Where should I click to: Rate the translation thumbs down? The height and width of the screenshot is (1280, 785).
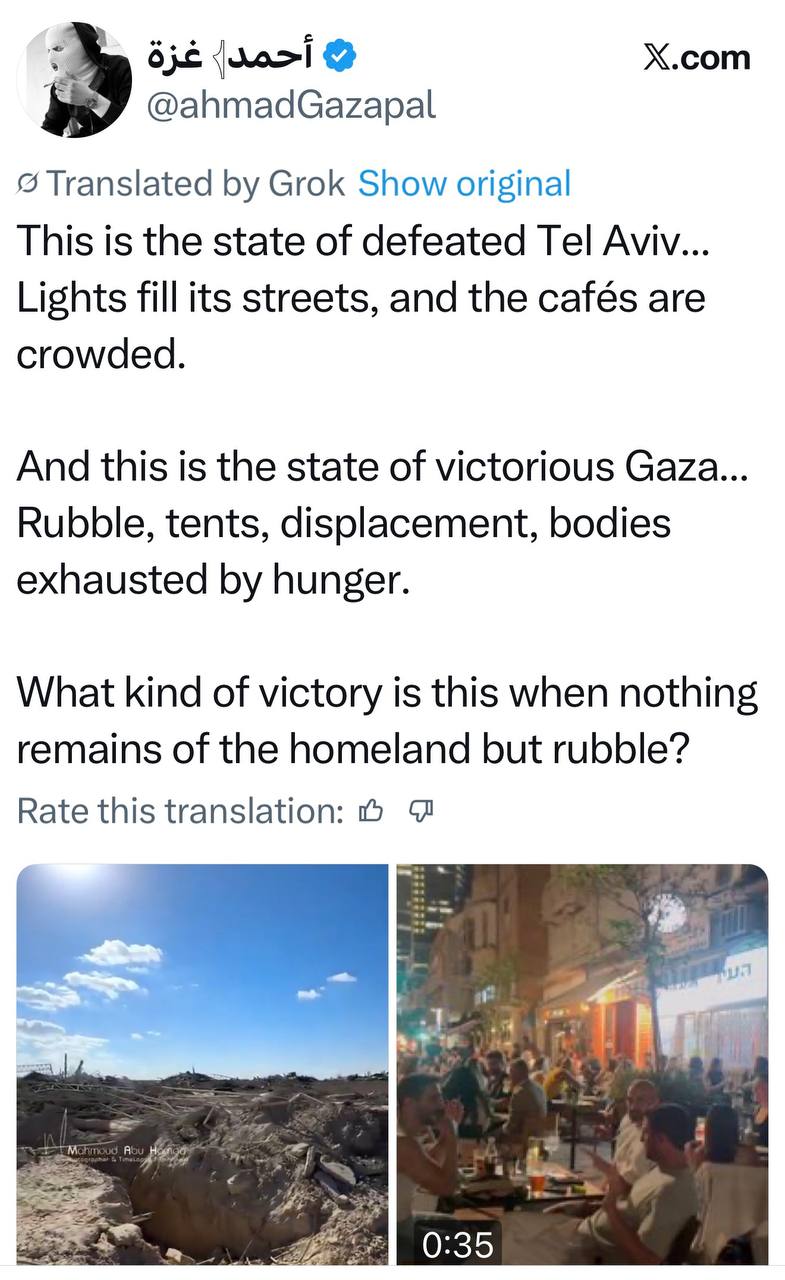coord(420,810)
